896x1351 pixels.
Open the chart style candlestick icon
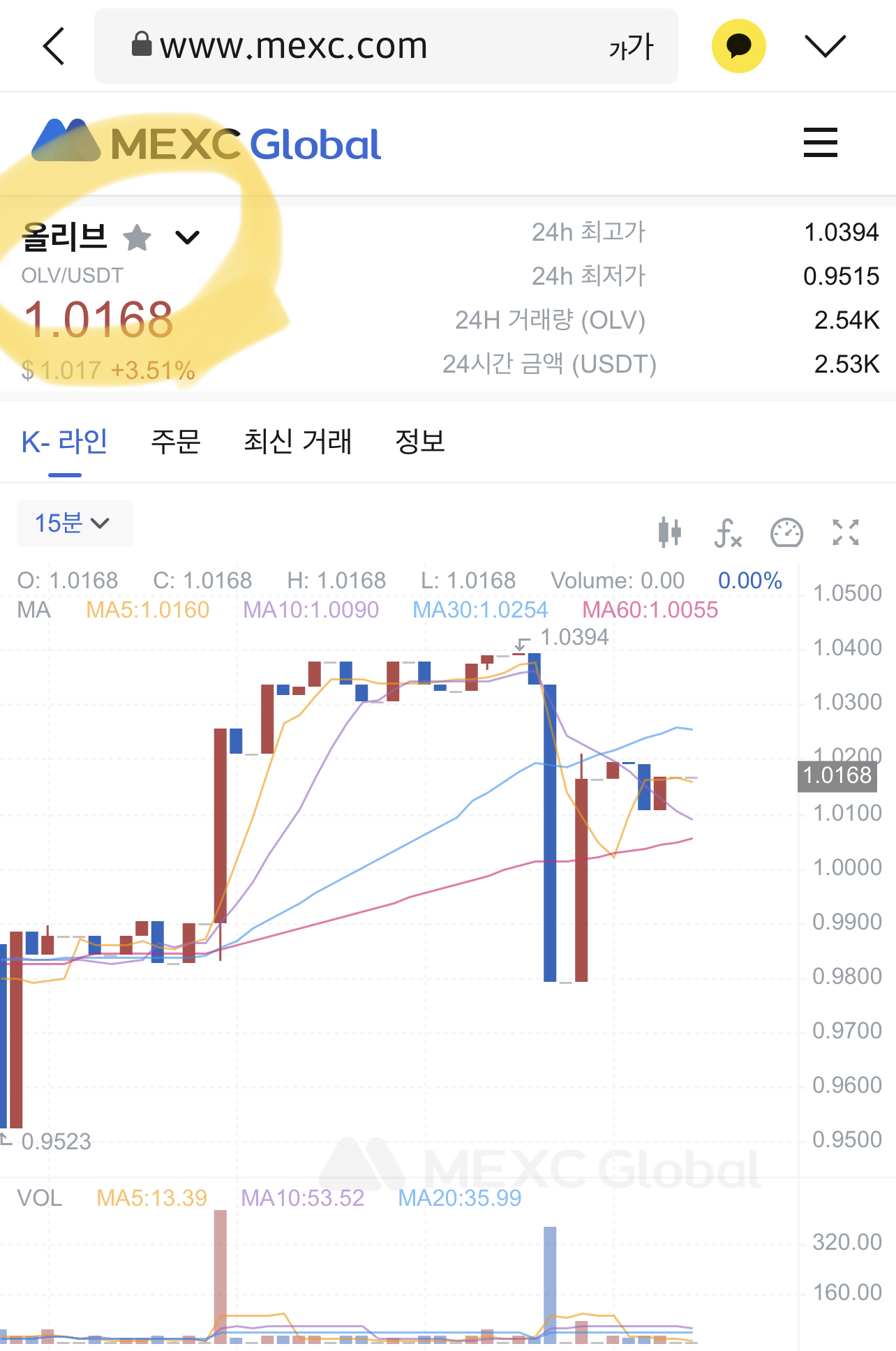(x=669, y=532)
